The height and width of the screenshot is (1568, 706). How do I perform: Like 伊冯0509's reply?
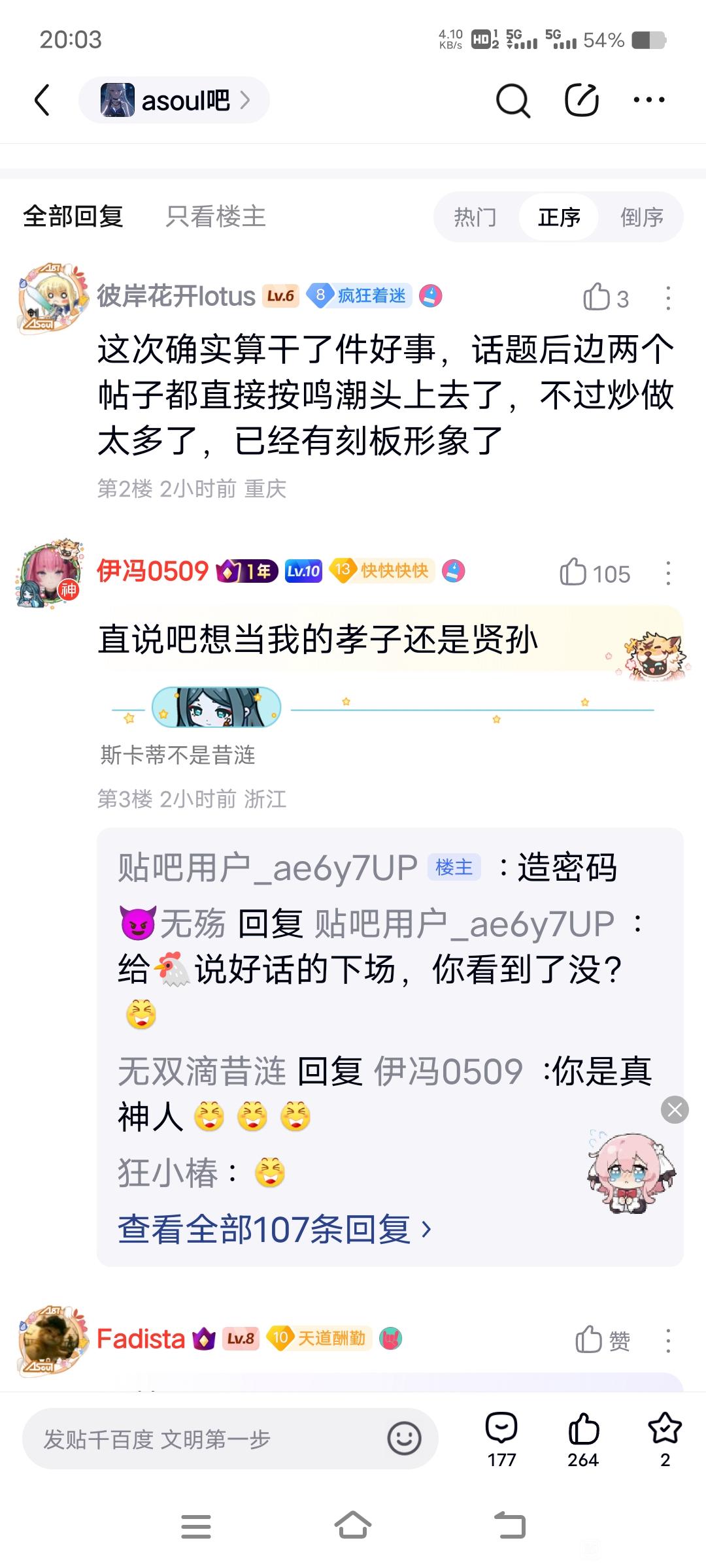pos(574,573)
